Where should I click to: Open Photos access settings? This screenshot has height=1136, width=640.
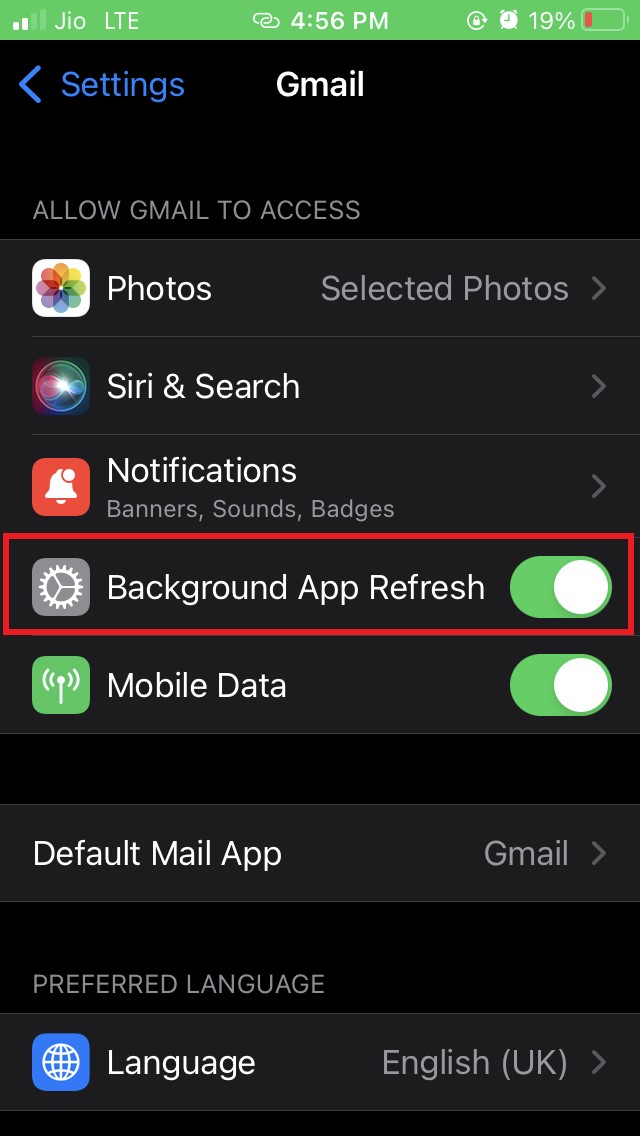click(320, 289)
